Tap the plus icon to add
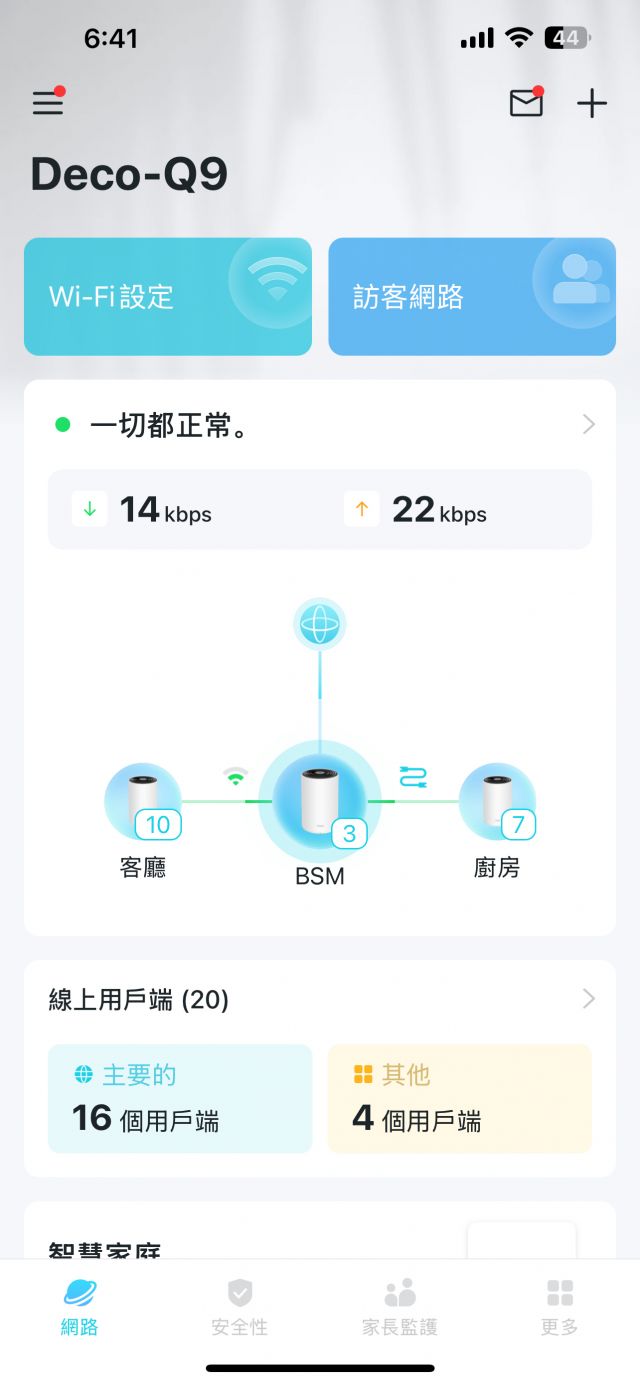Screen dimensions: 640x1384 pos(592,103)
